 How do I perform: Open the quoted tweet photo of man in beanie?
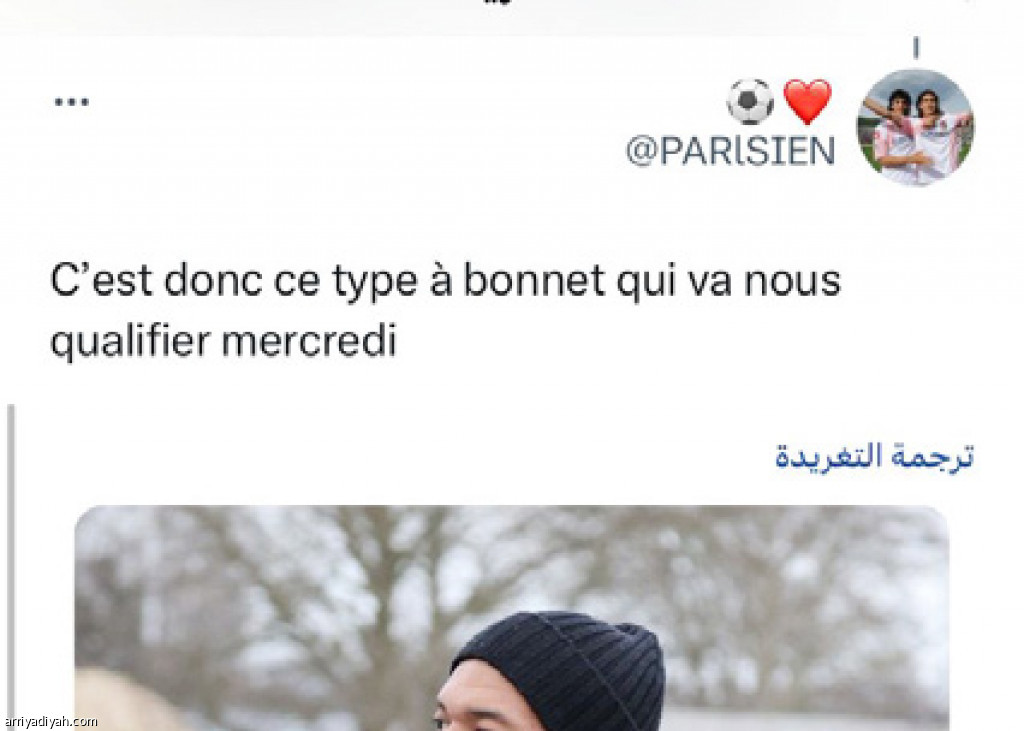[511, 620]
